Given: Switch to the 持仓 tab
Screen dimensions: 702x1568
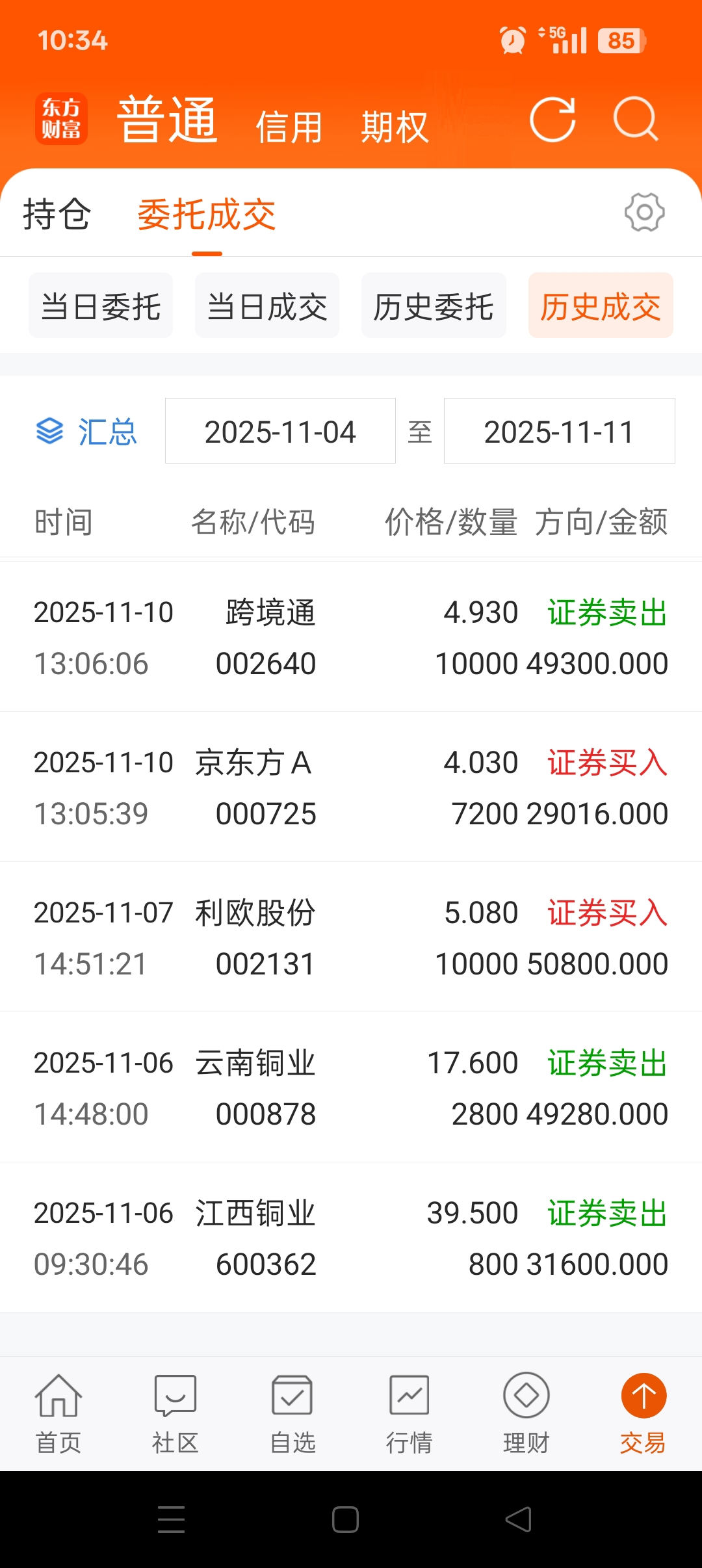Looking at the screenshot, I should [x=57, y=215].
